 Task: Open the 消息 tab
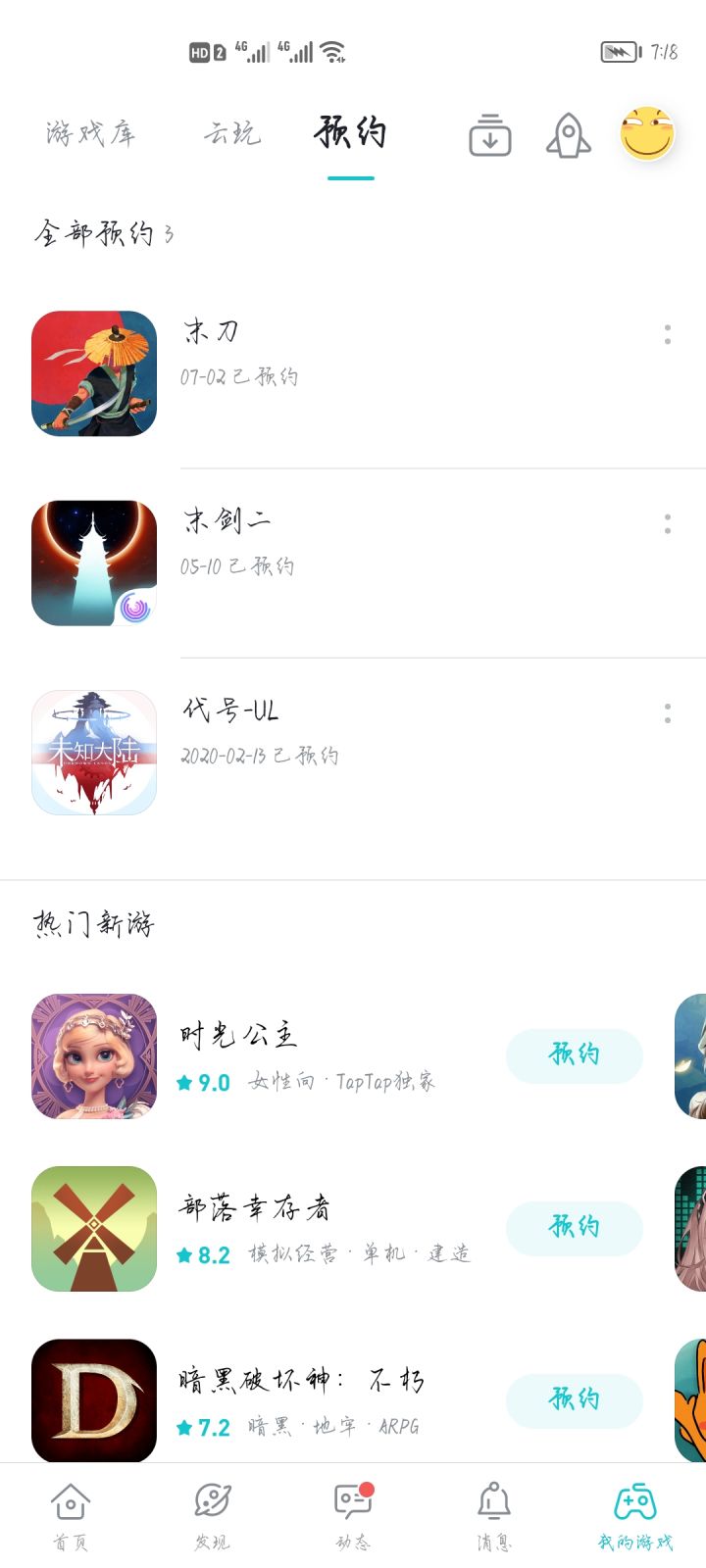(494, 1515)
